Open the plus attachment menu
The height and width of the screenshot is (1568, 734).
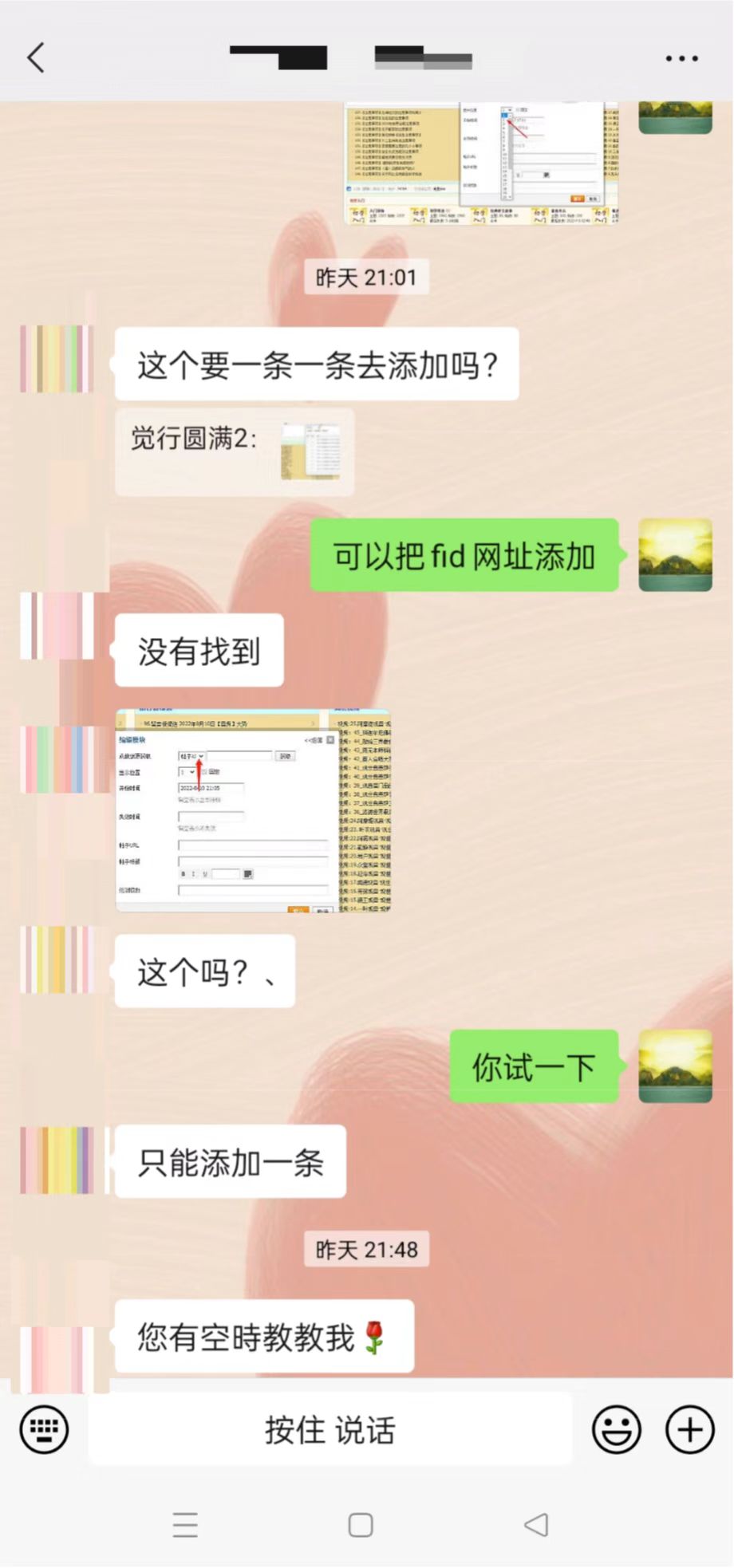tap(689, 1428)
